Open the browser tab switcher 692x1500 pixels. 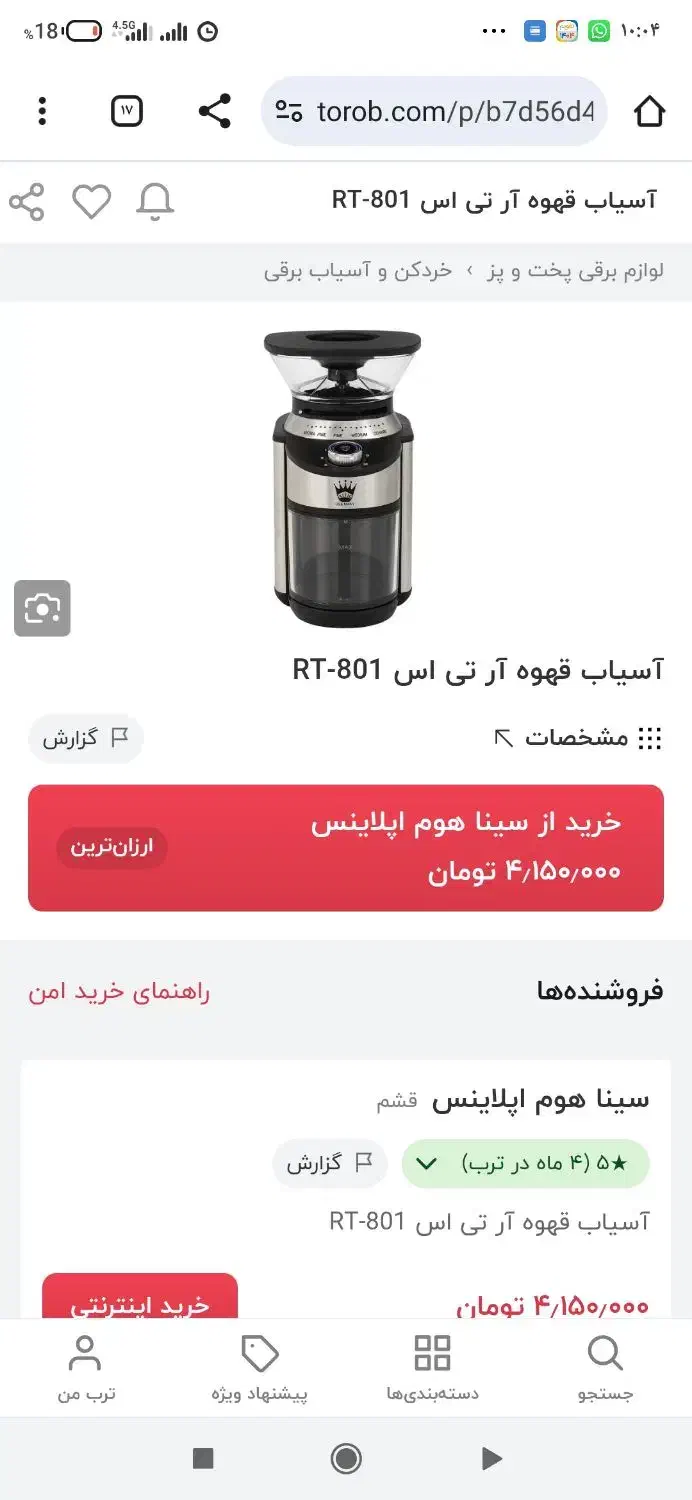(x=127, y=111)
